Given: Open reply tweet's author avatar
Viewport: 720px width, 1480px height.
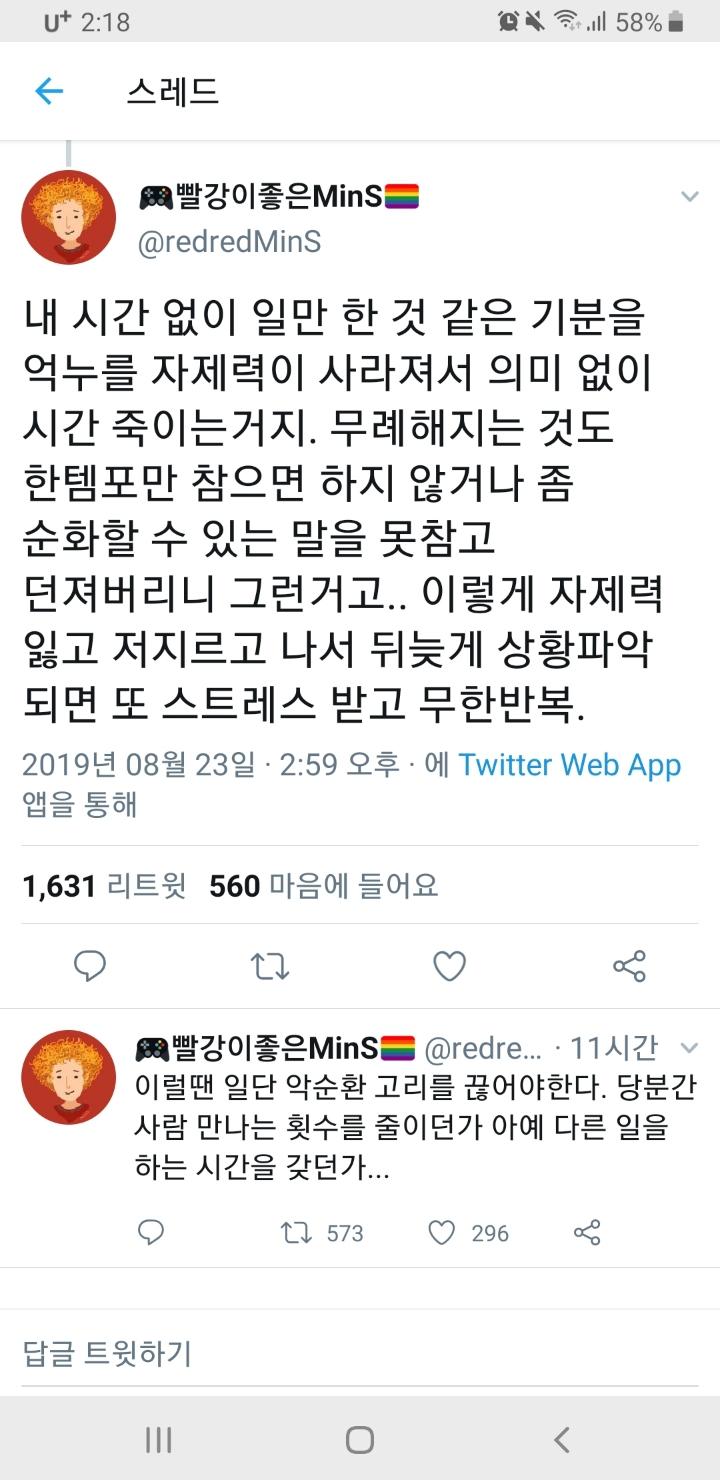Looking at the screenshot, I should (69, 1078).
